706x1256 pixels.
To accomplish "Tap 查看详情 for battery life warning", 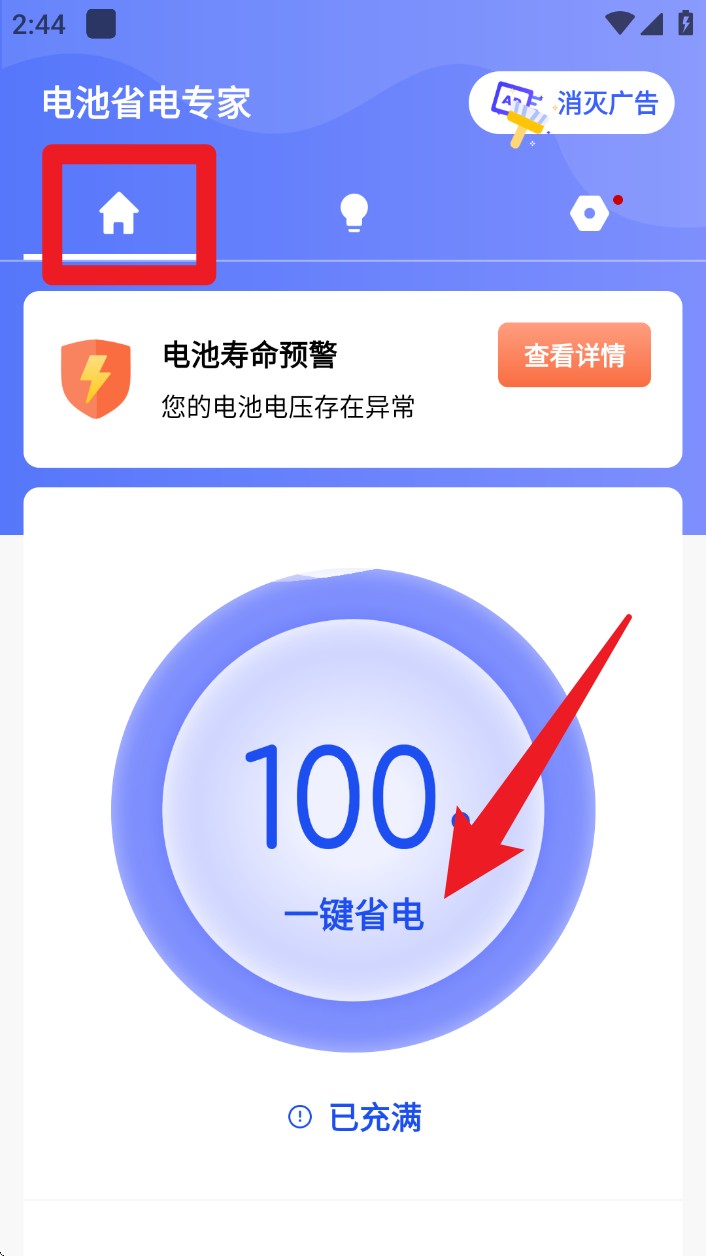I will pos(574,355).
